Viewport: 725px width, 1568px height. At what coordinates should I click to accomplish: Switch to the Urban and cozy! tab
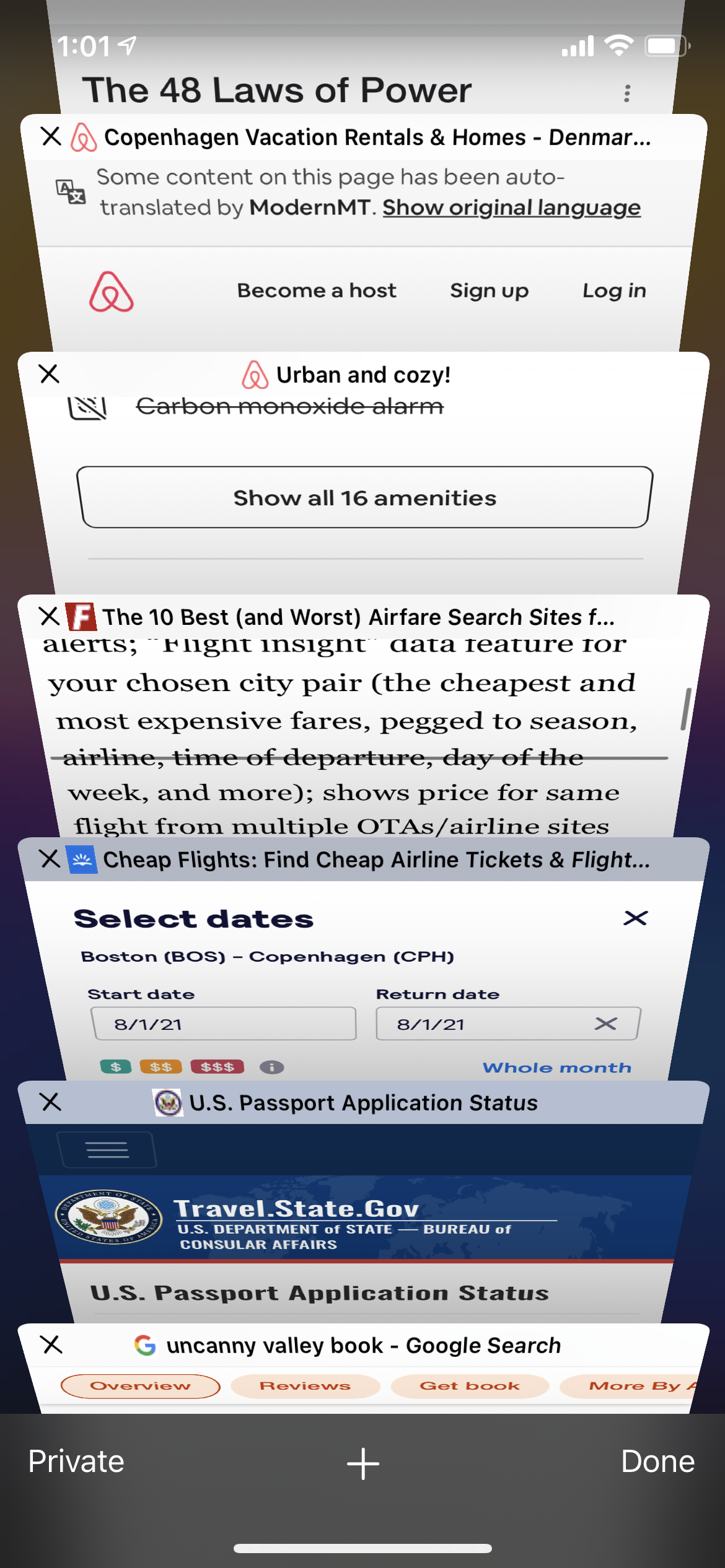pyautogui.click(x=364, y=483)
